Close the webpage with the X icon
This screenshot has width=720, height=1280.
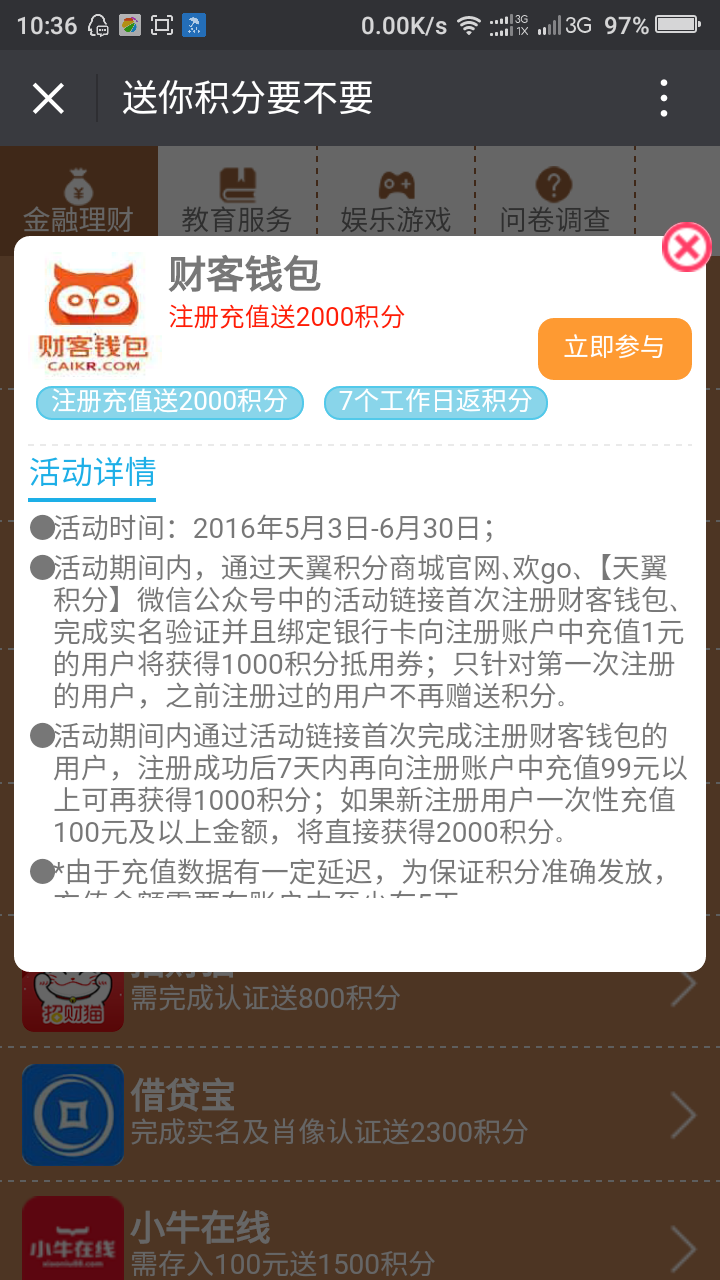pyautogui.click(x=48, y=98)
